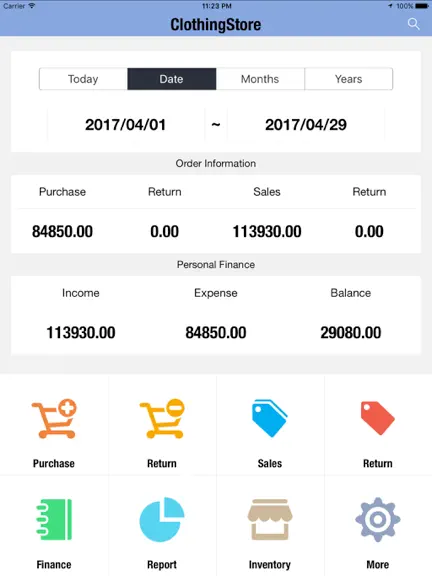The height and width of the screenshot is (576, 432).
Task: Switch to the Months segment
Action: point(260,79)
